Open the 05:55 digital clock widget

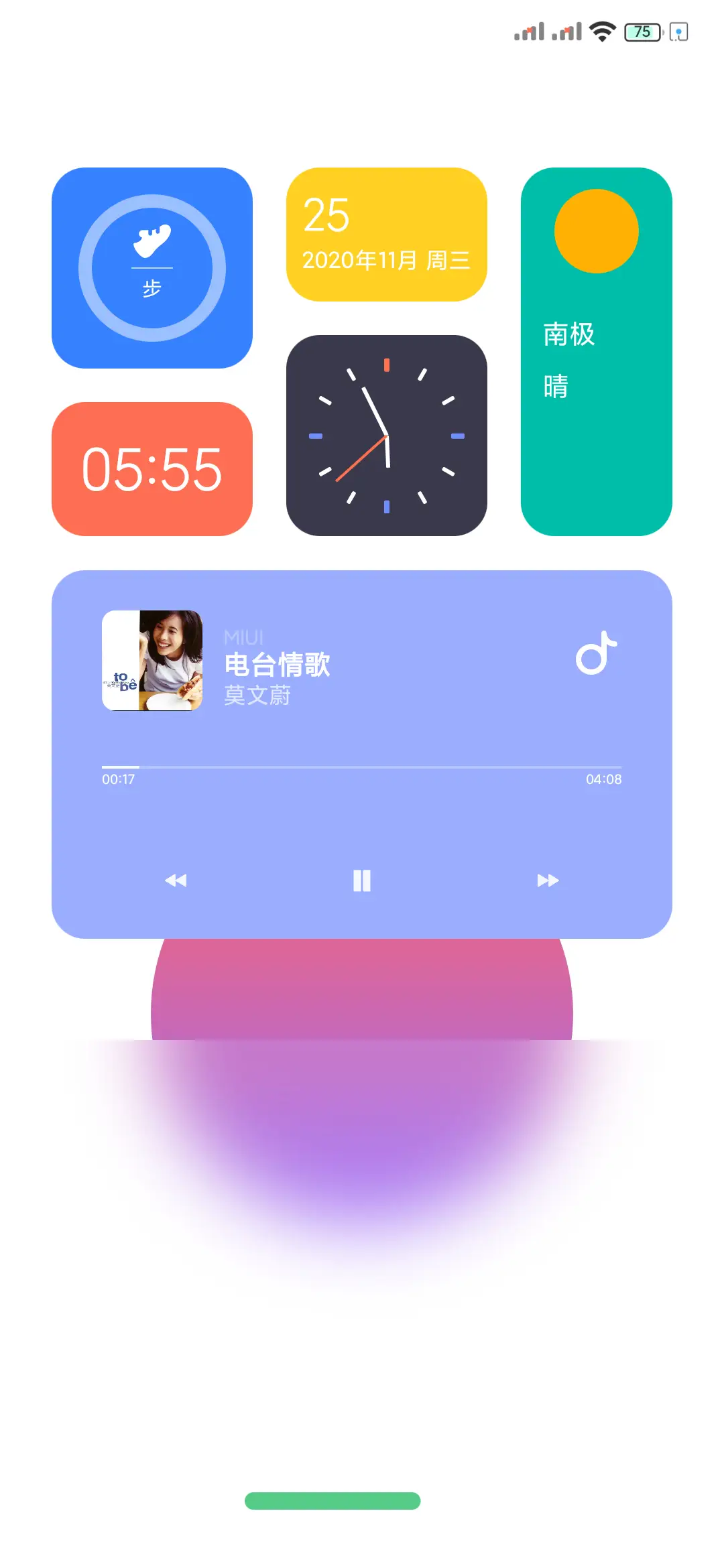tap(152, 469)
